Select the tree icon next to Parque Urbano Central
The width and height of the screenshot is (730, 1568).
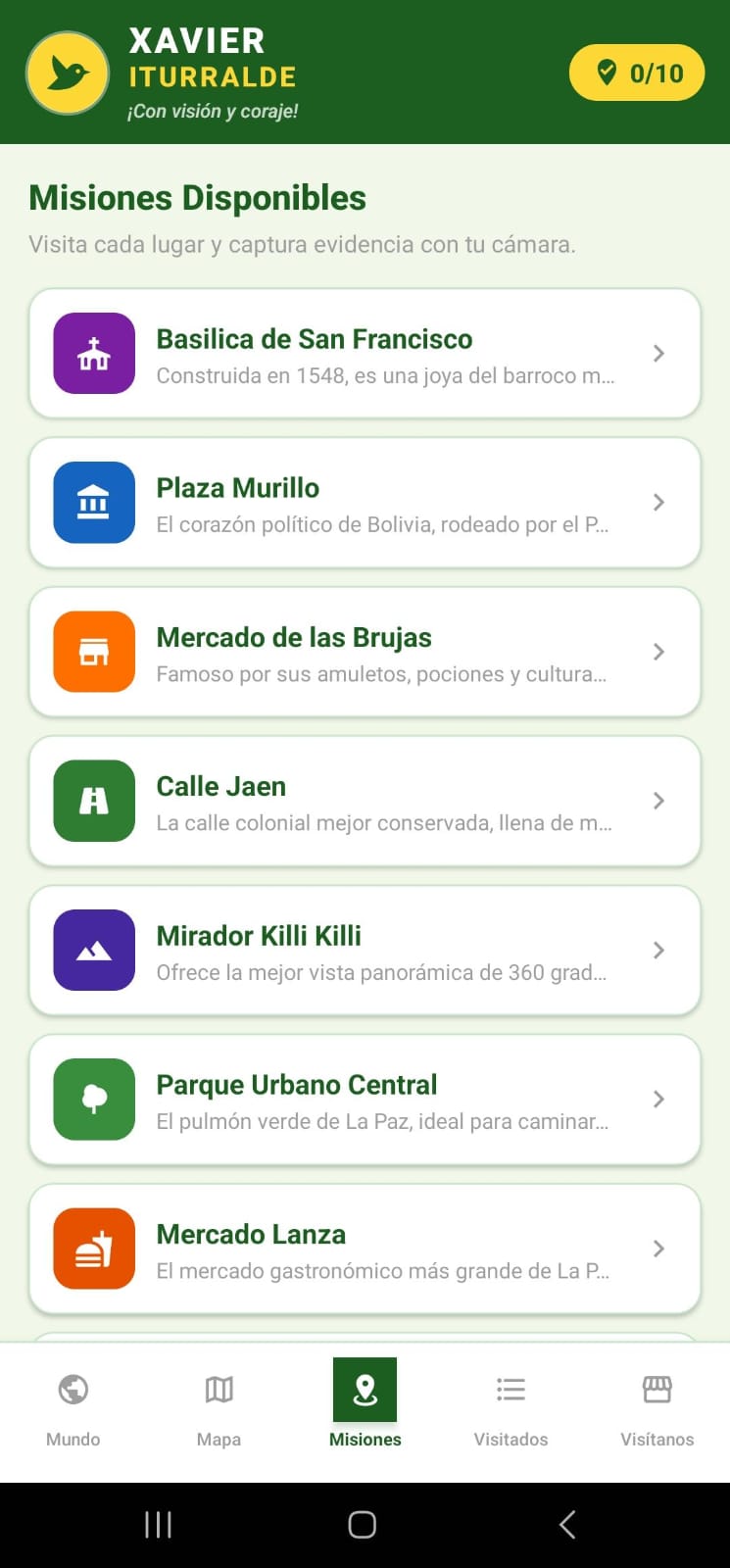click(x=93, y=1099)
